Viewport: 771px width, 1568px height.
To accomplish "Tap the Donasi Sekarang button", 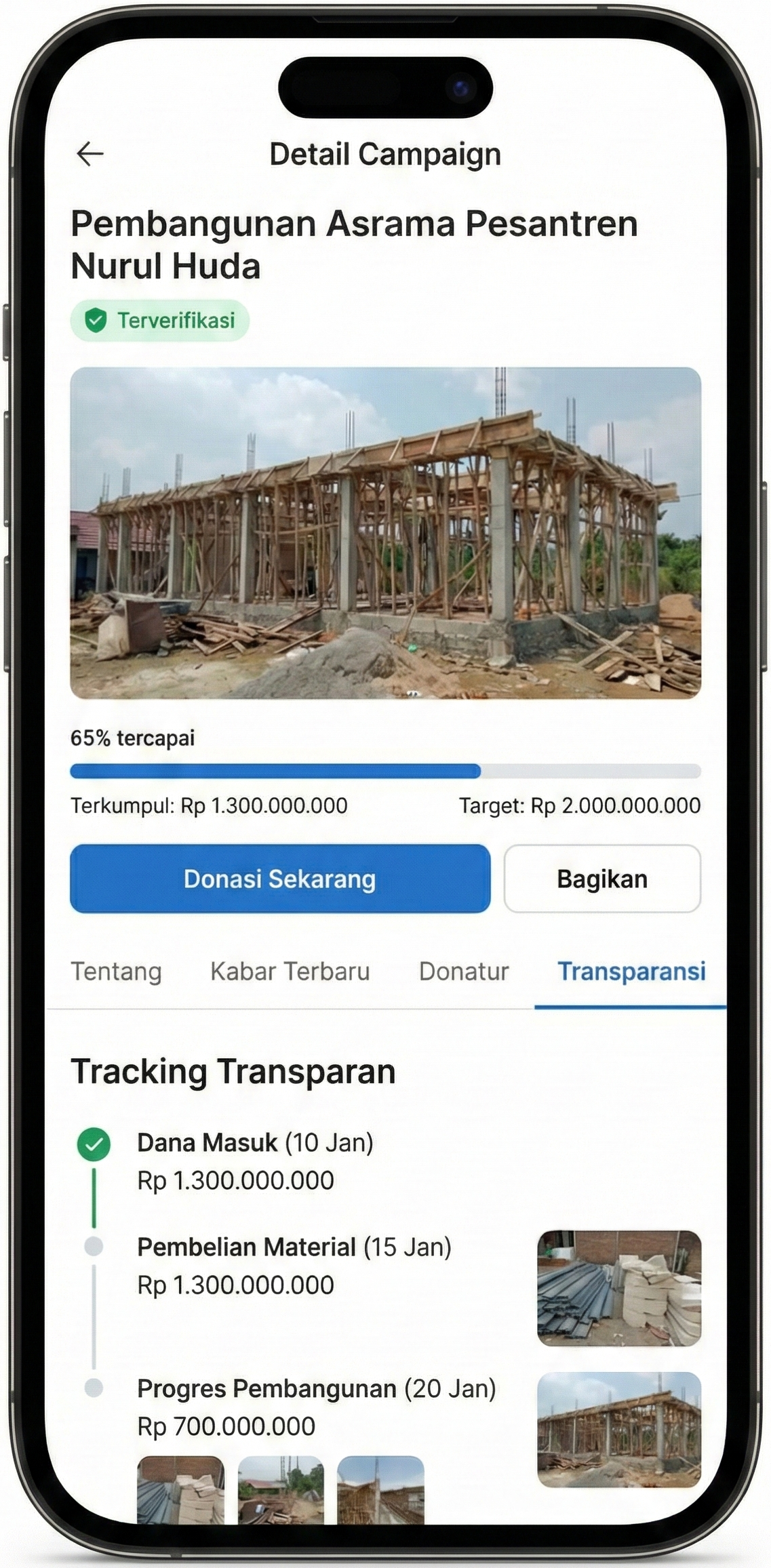I will pos(279,879).
